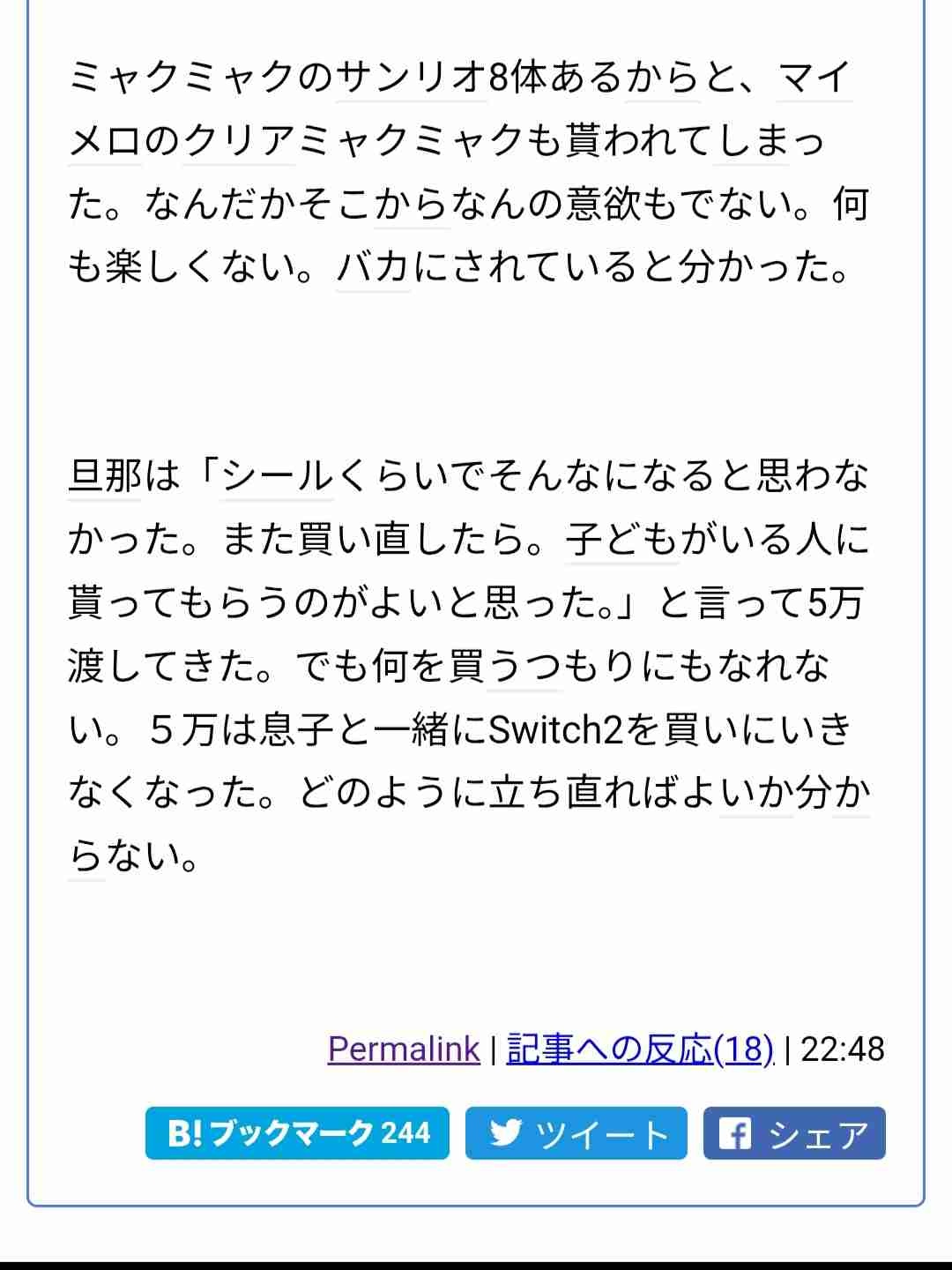Screen dimensions: 952x1270
Task: Open the 子ども keyword link
Action: (x=622, y=540)
